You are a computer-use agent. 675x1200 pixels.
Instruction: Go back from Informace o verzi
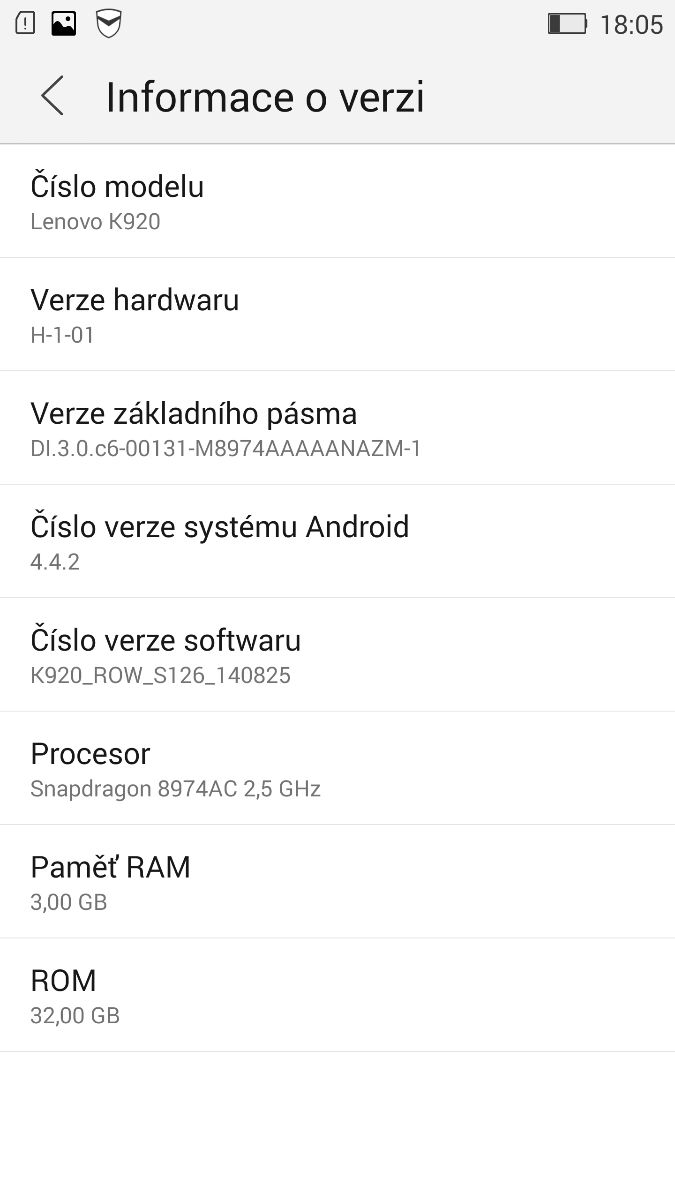[52, 97]
